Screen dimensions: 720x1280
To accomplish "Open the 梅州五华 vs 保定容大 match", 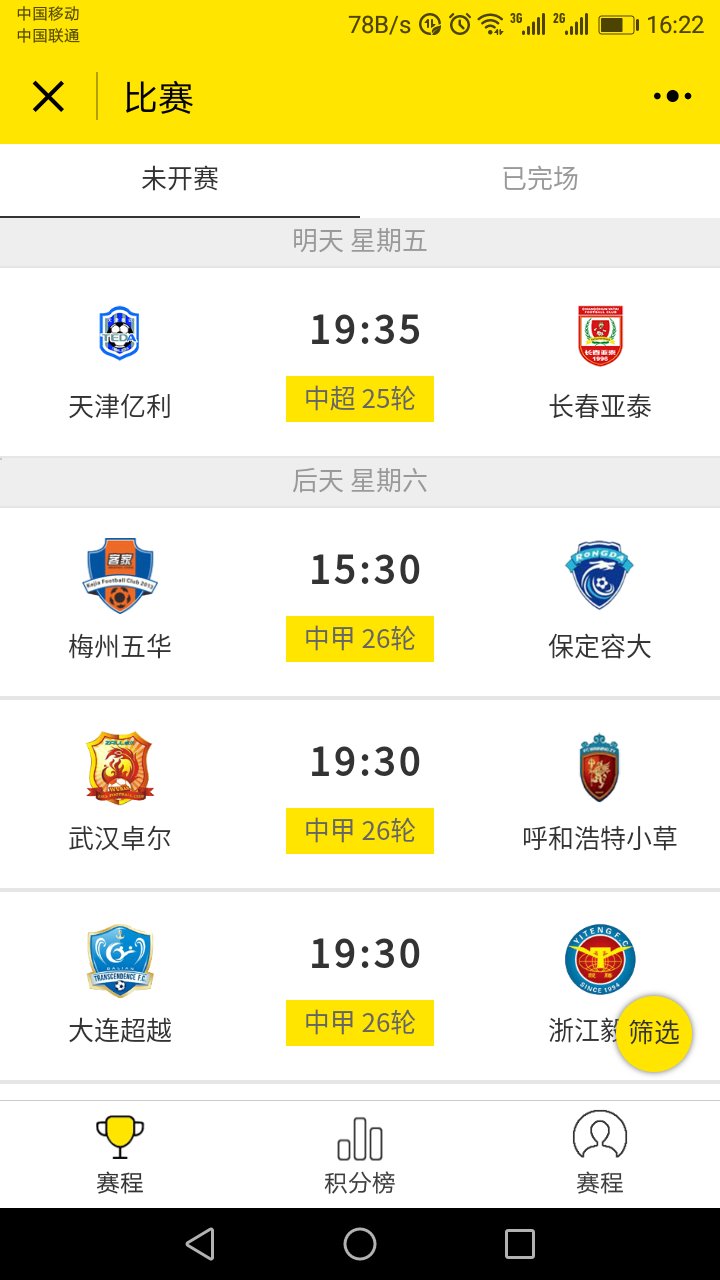I will 360,602.
